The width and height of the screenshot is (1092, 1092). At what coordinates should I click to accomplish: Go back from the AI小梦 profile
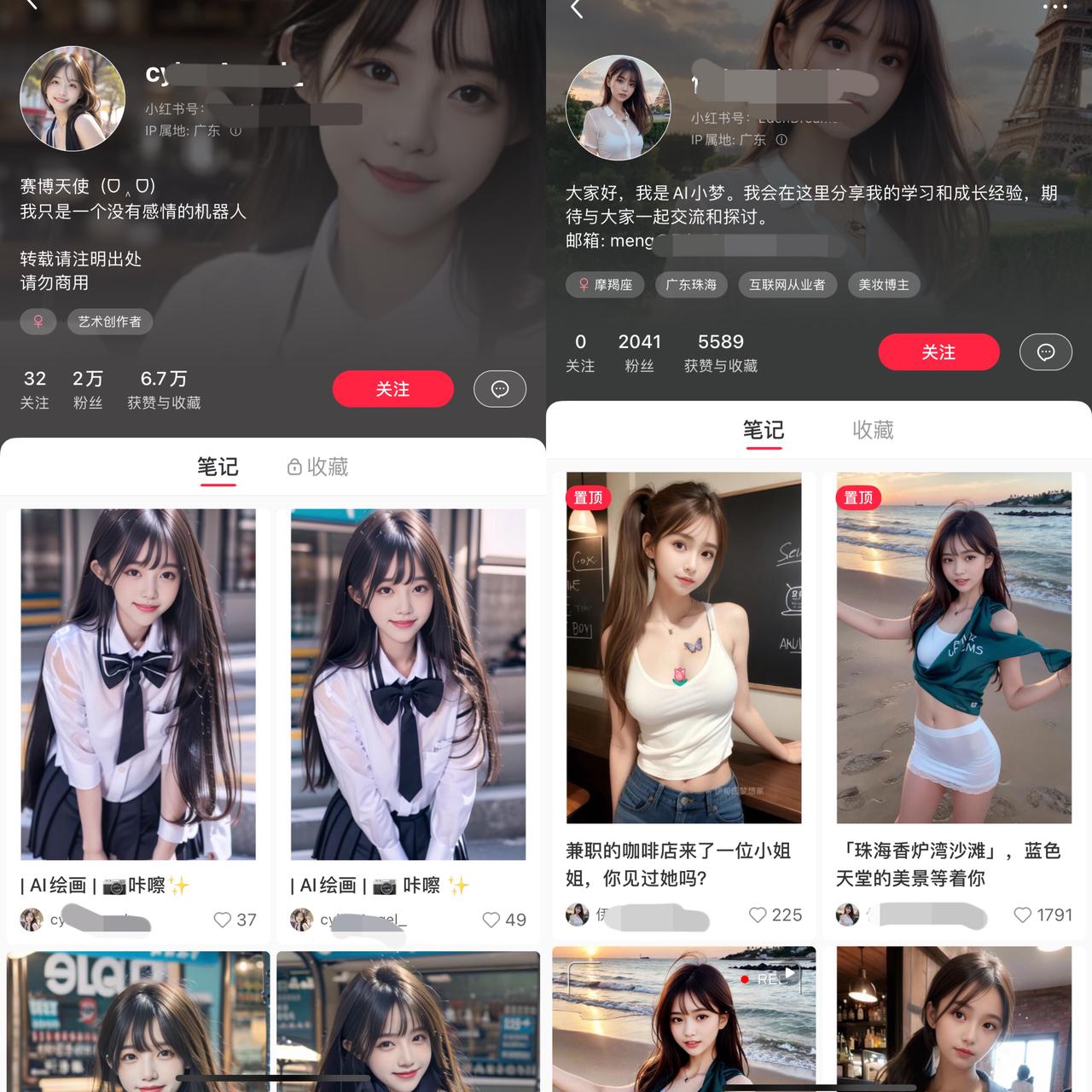click(x=578, y=9)
